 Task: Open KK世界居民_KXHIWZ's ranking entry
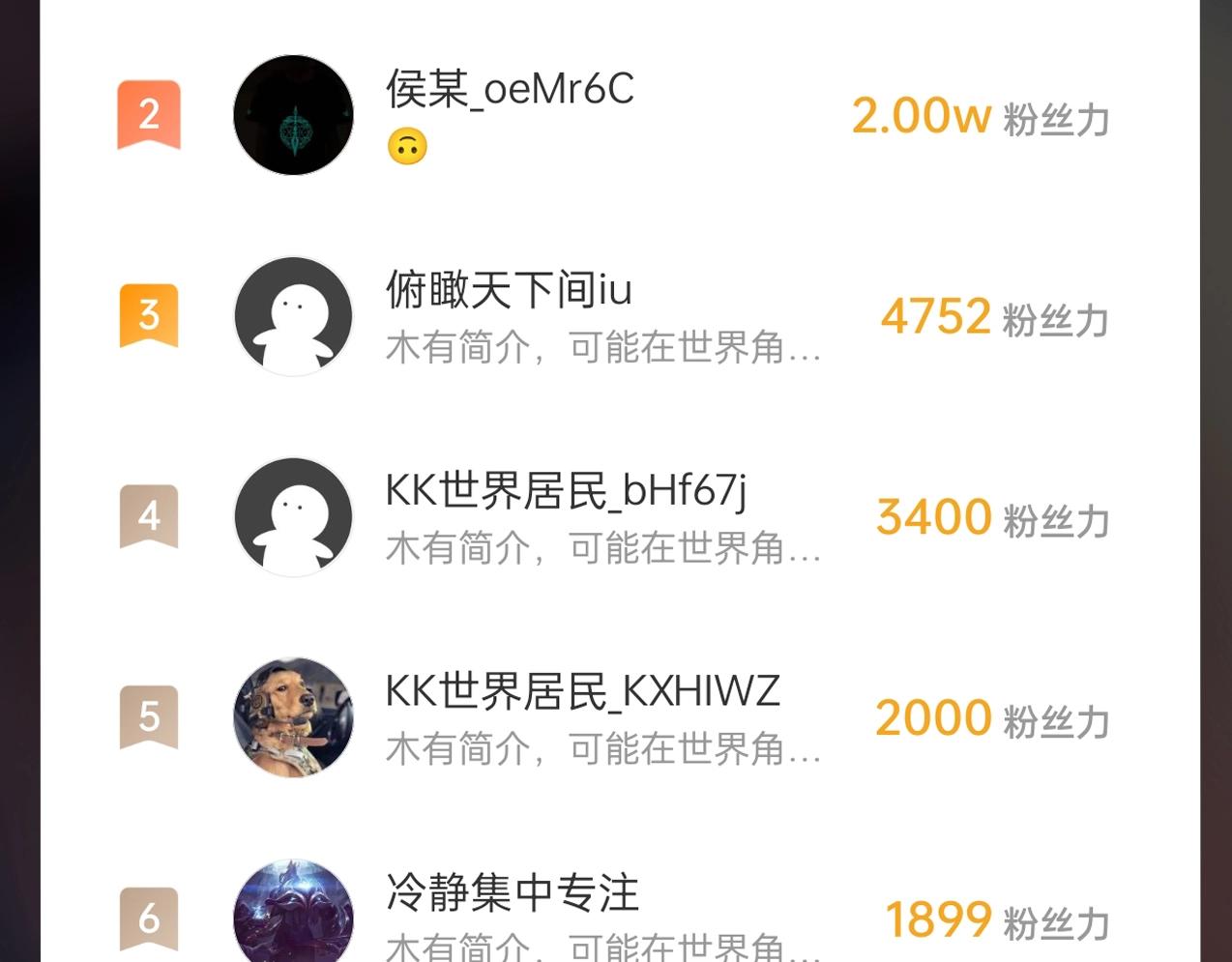coord(582,692)
